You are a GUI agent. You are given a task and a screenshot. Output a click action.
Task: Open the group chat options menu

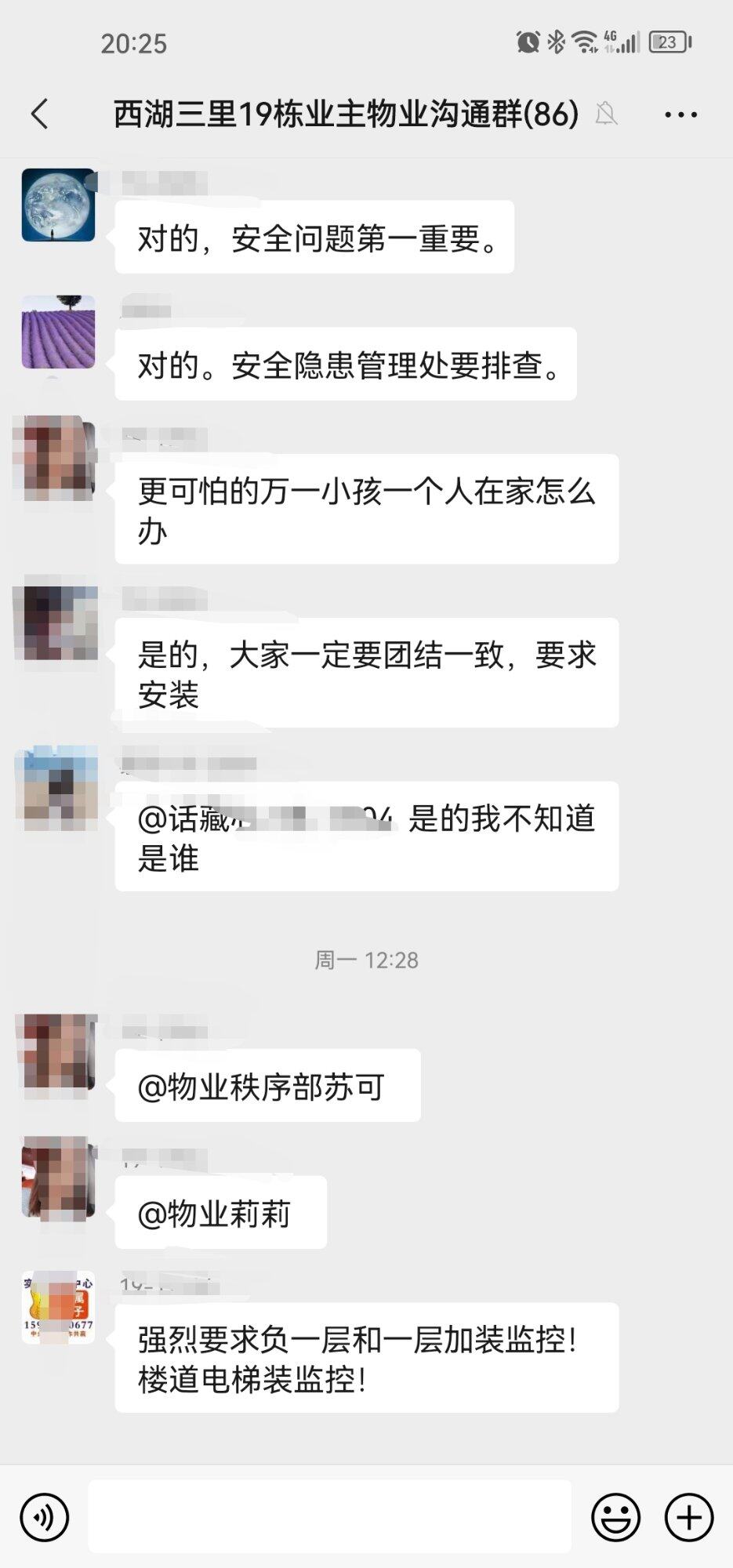[x=680, y=114]
